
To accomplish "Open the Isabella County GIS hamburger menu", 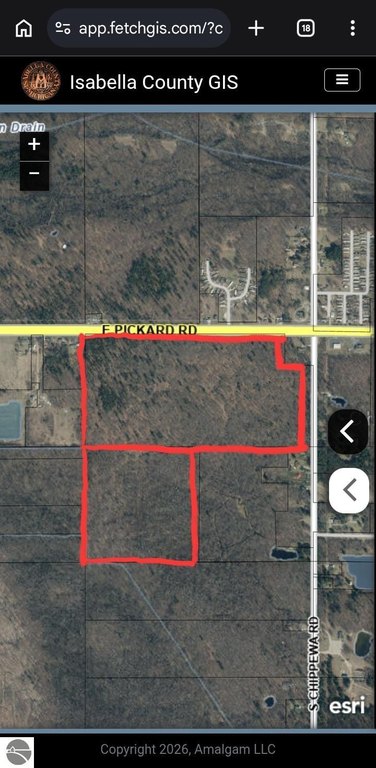I will click(342, 80).
